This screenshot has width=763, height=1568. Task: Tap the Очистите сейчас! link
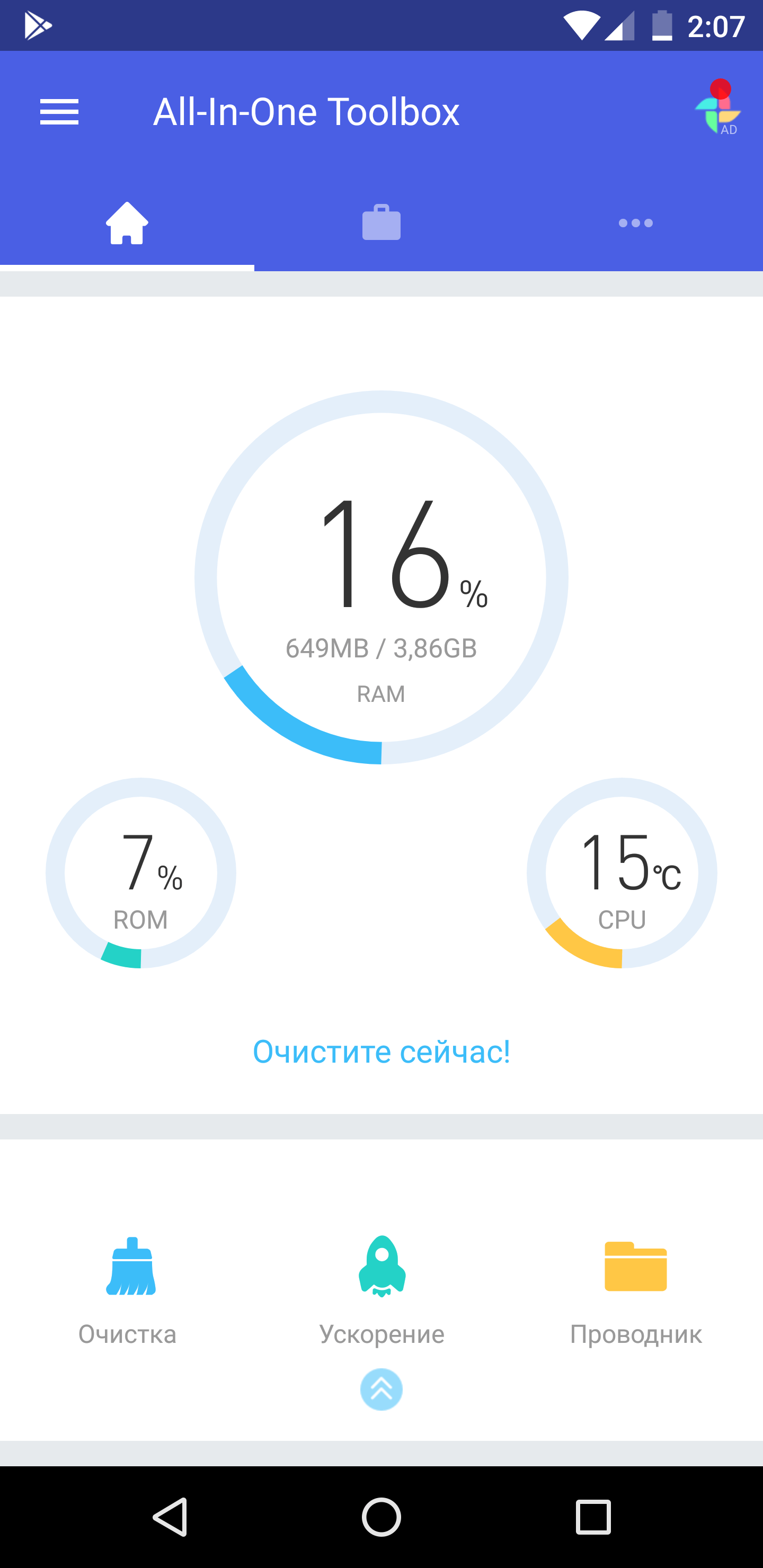click(381, 1052)
